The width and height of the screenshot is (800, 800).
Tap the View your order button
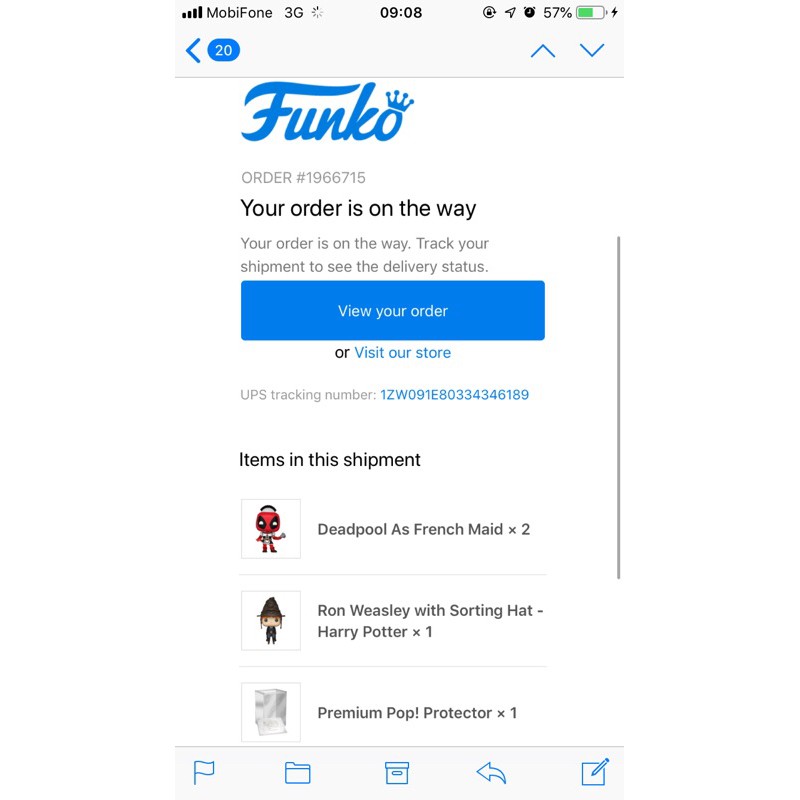[392, 310]
